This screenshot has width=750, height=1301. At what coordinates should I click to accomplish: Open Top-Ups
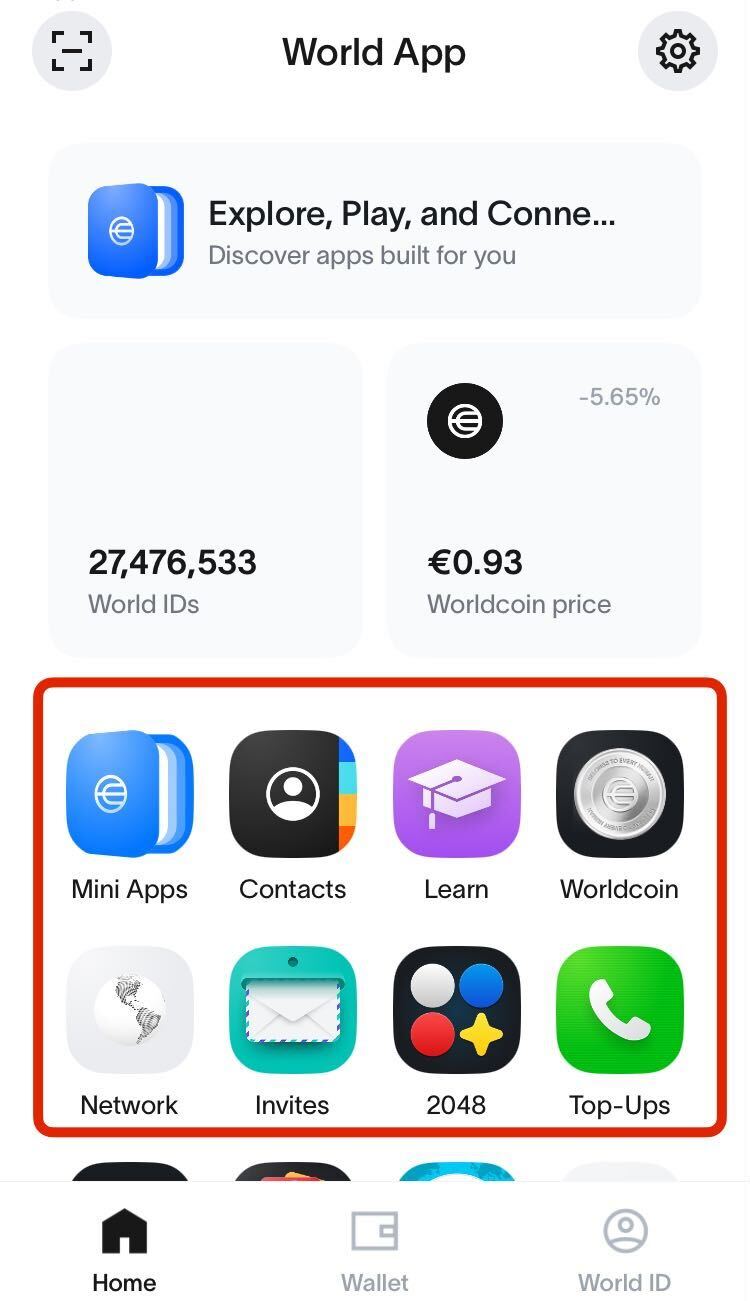(x=620, y=1010)
